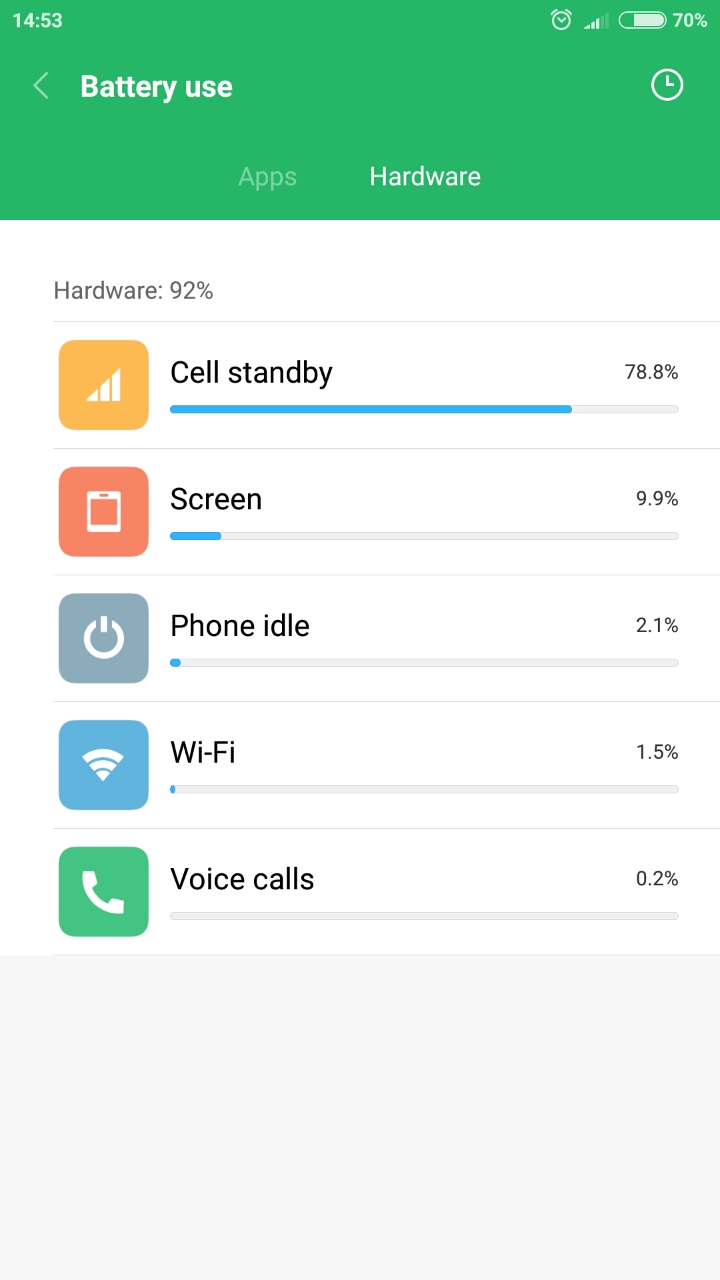View Screen battery usage details

[x=386, y=512]
